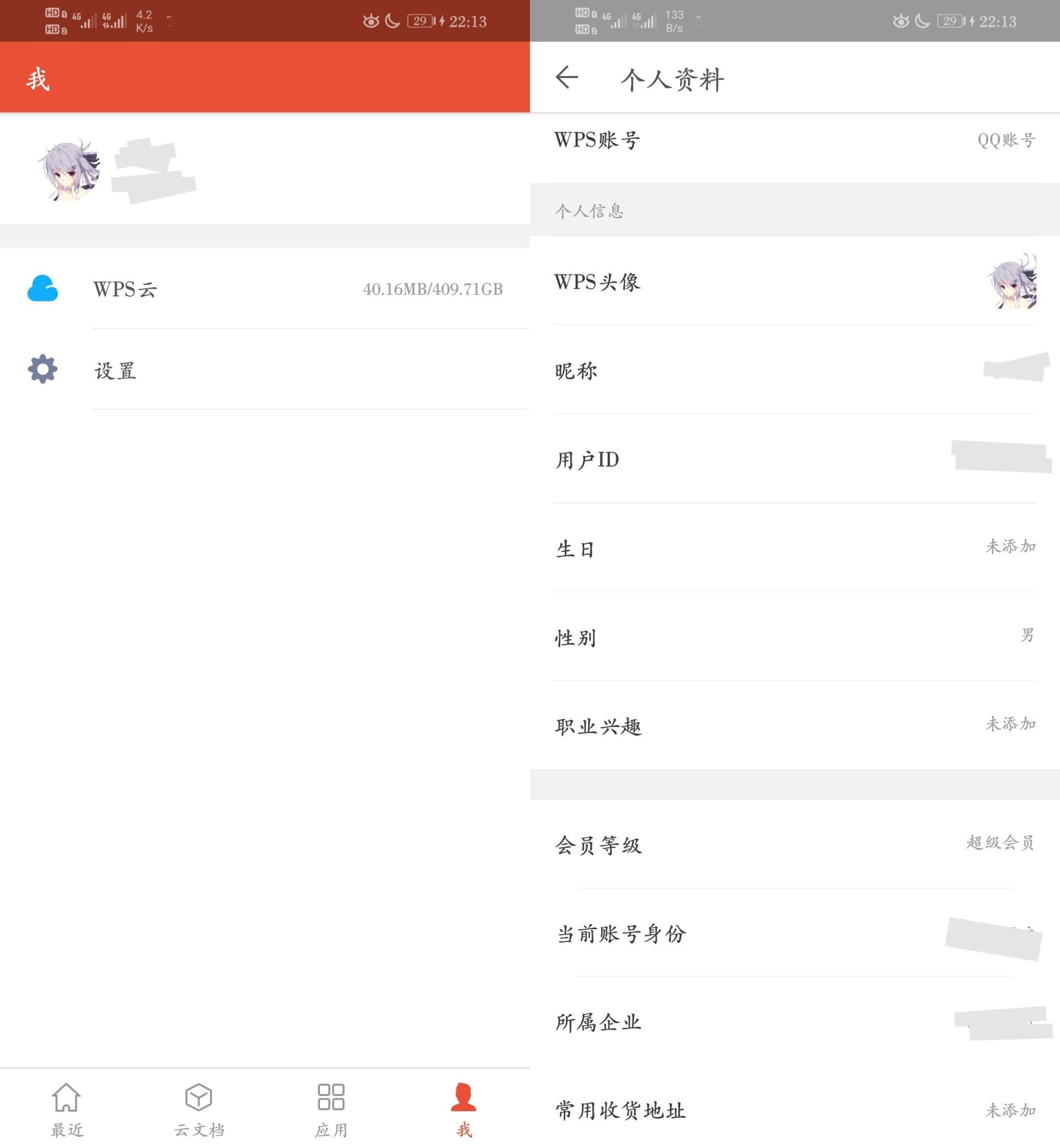Open 所属企业 company row
This screenshot has height=1148, width=1060.
794,1022
